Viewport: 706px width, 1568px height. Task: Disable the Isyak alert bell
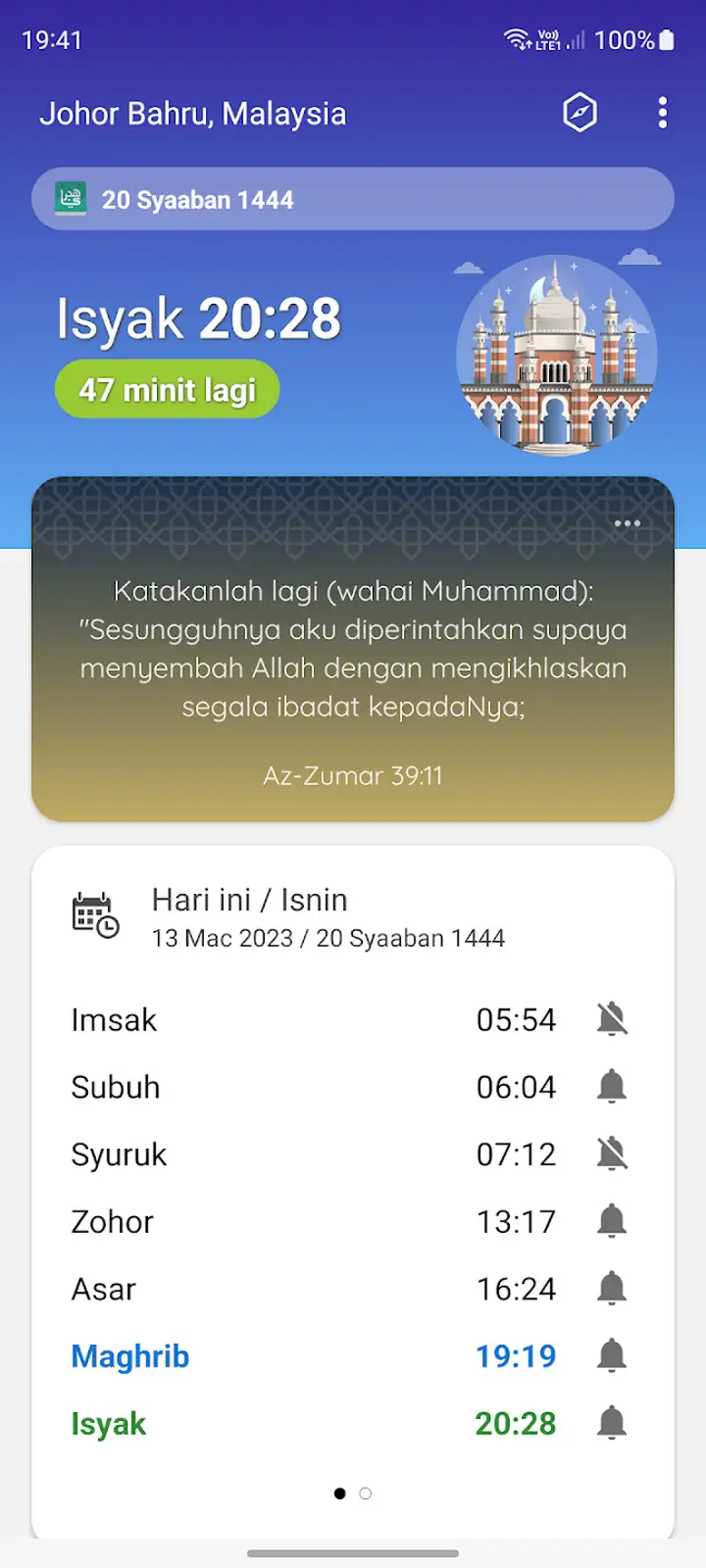[x=612, y=1423]
